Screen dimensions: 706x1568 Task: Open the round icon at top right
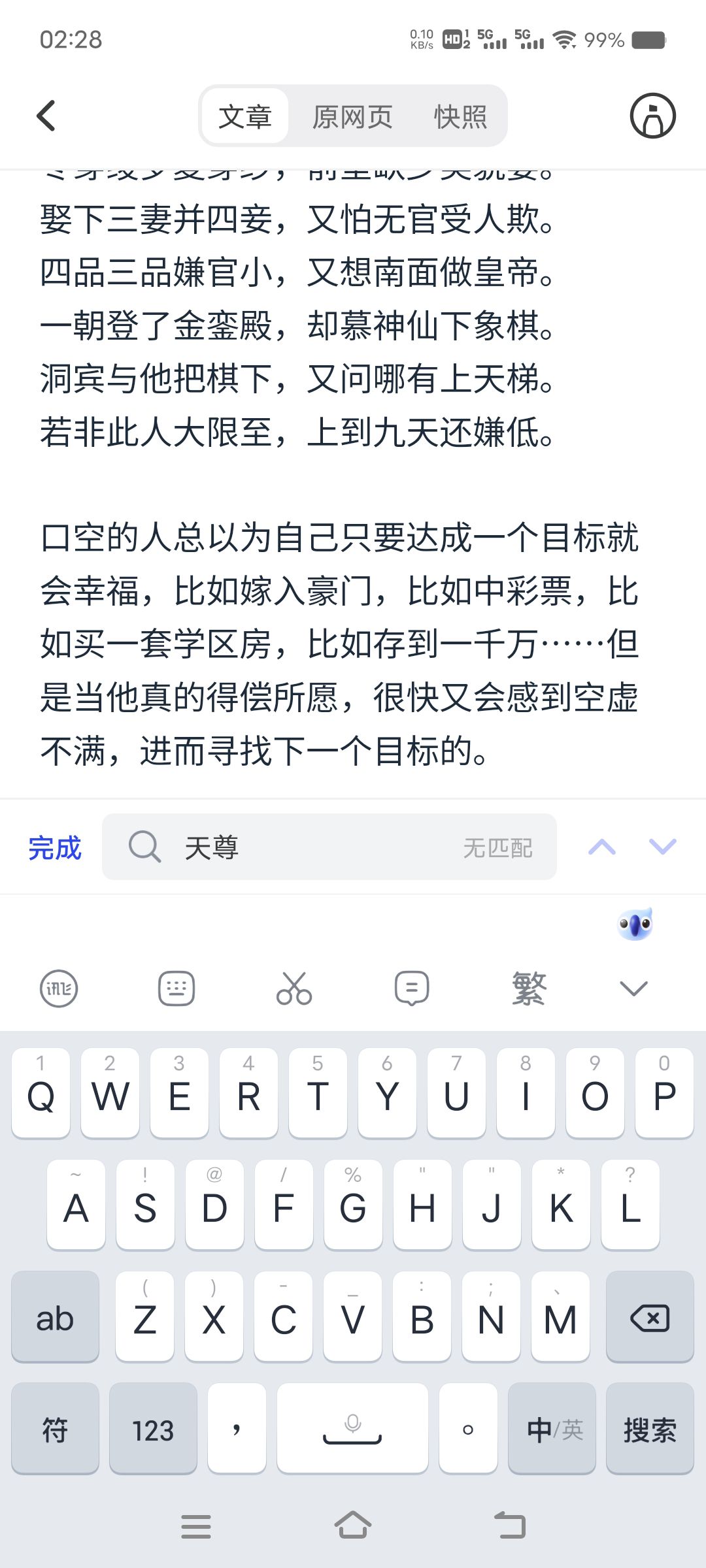[652, 116]
